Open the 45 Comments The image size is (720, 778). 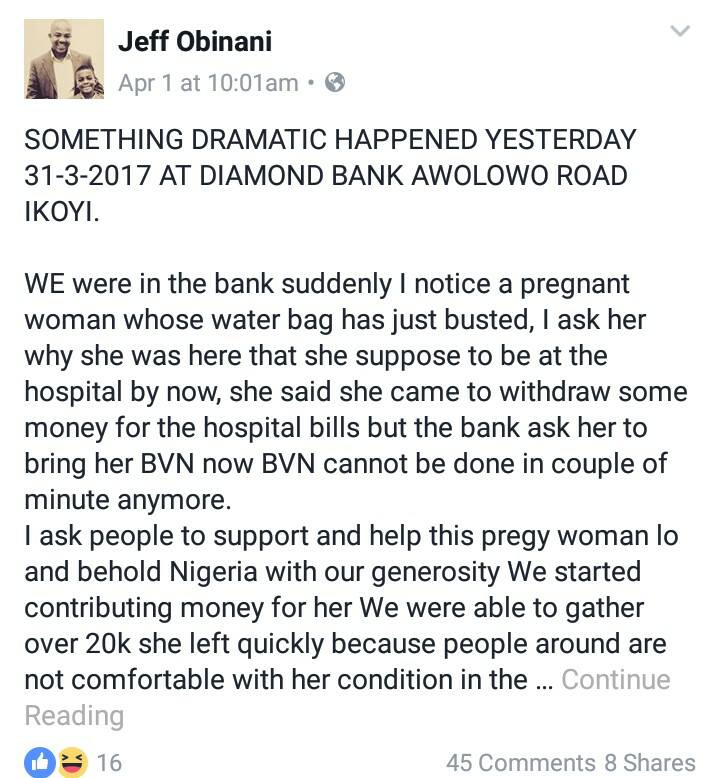coord(520,762)
